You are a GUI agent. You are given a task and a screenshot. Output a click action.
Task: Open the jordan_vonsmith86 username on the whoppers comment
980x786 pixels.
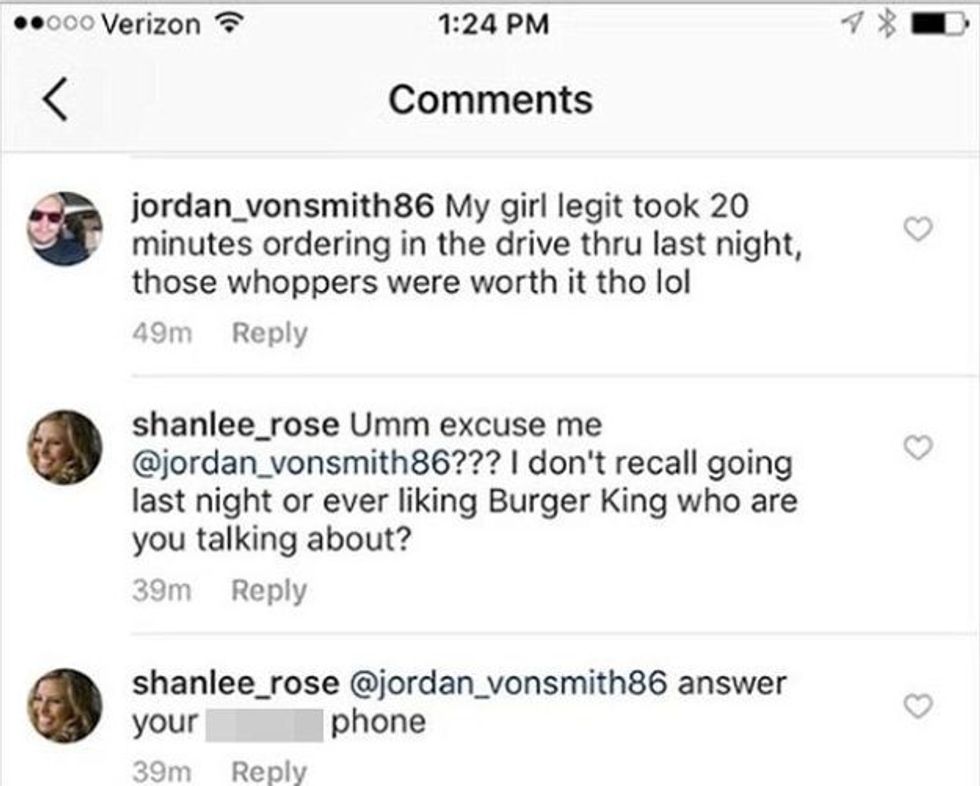pyautogui.click(x=283, y=207)
